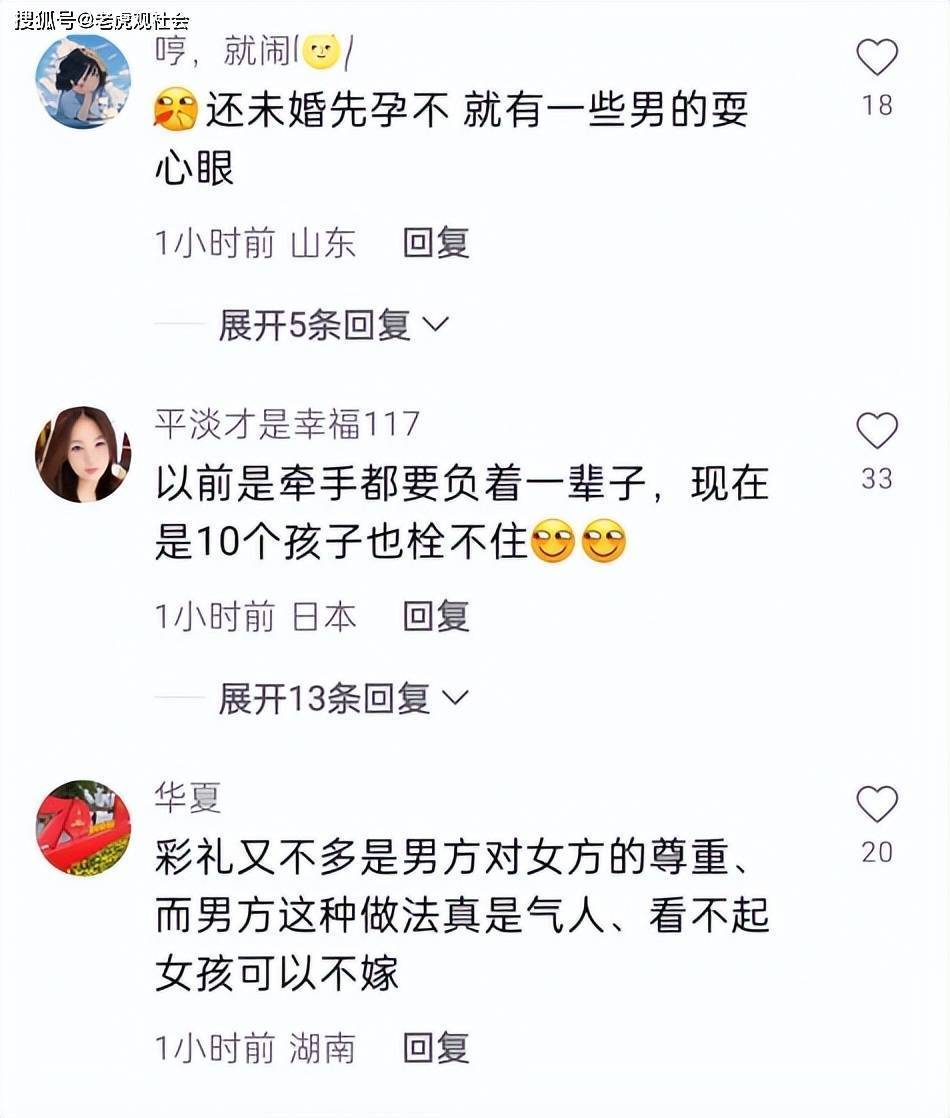Open username 平淡才是幸福117

tap(287, 425)
